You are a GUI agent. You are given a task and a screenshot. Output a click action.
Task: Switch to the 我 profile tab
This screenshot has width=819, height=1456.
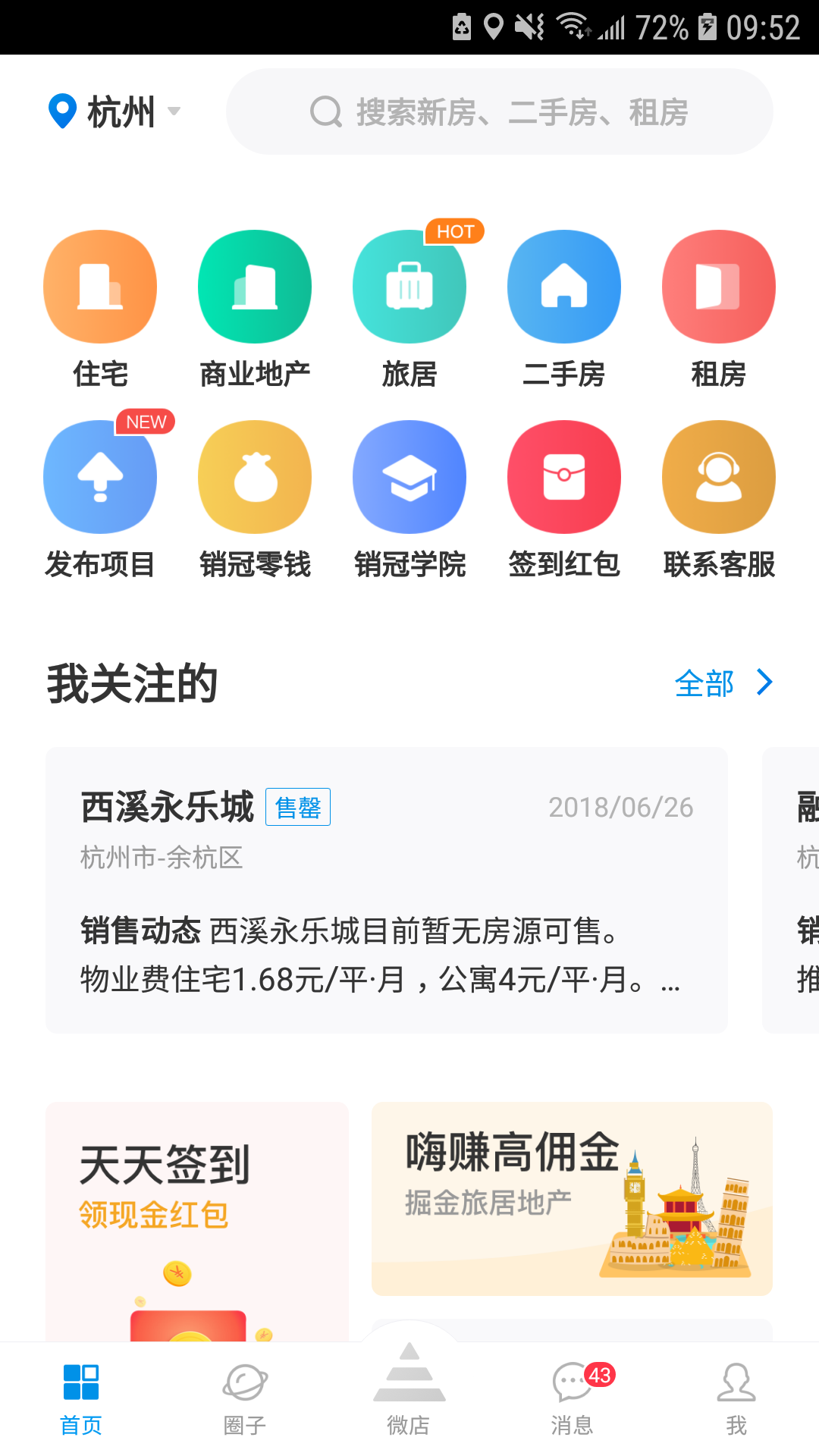736,1397
